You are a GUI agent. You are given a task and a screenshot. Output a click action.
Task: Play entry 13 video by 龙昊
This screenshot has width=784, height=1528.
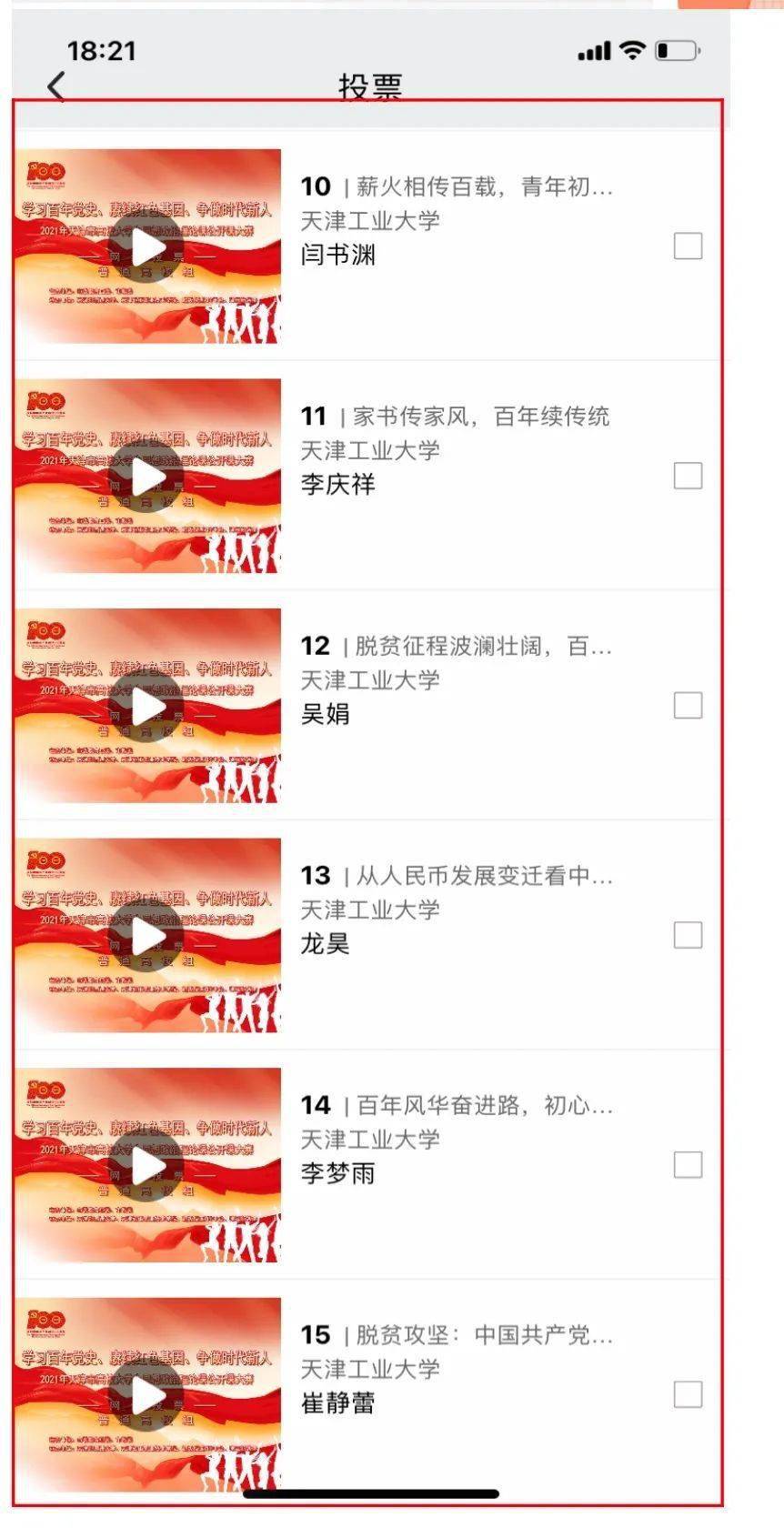(147, 936)
